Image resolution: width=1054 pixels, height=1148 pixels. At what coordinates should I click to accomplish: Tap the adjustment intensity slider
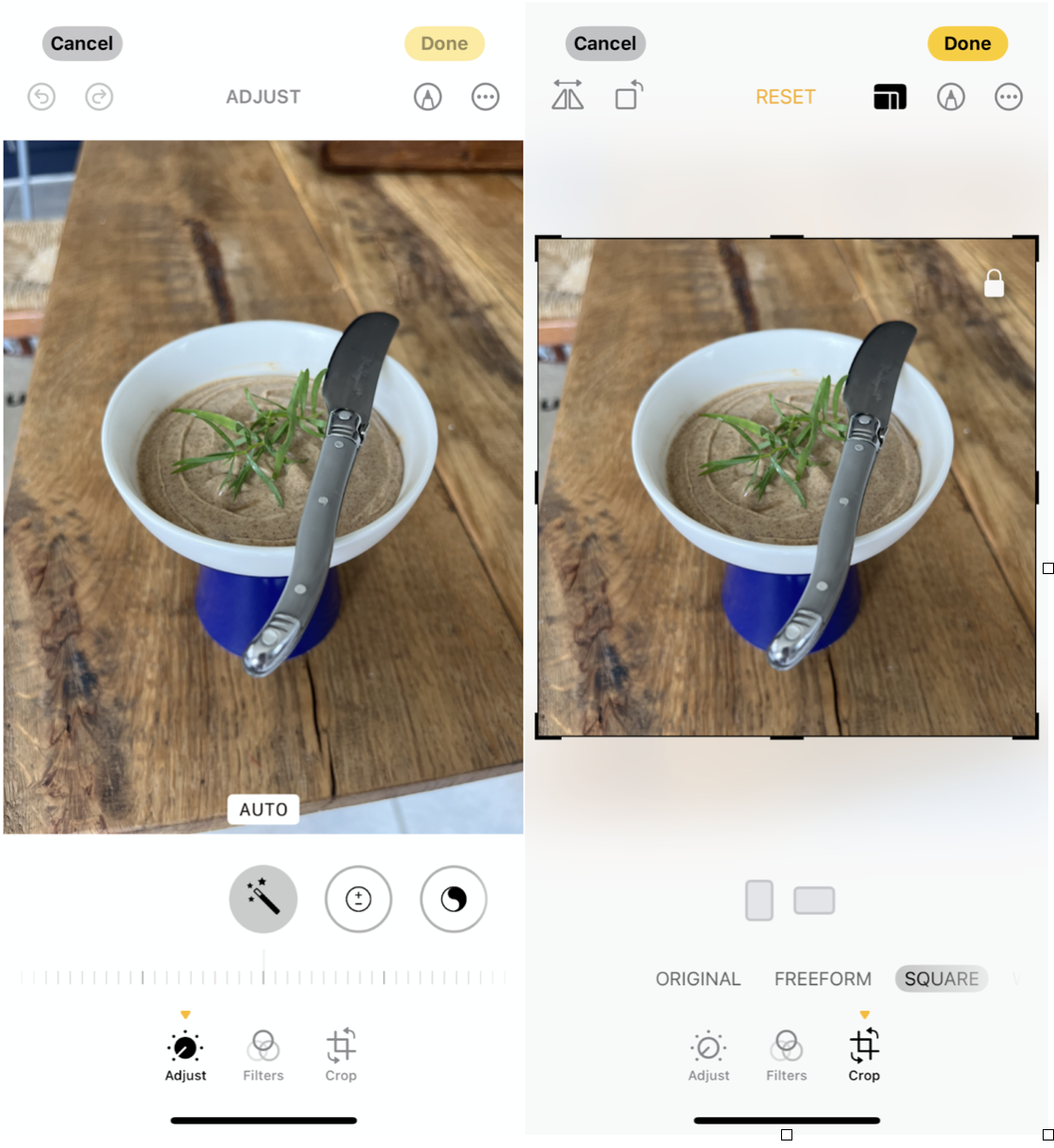pos(263,978)
